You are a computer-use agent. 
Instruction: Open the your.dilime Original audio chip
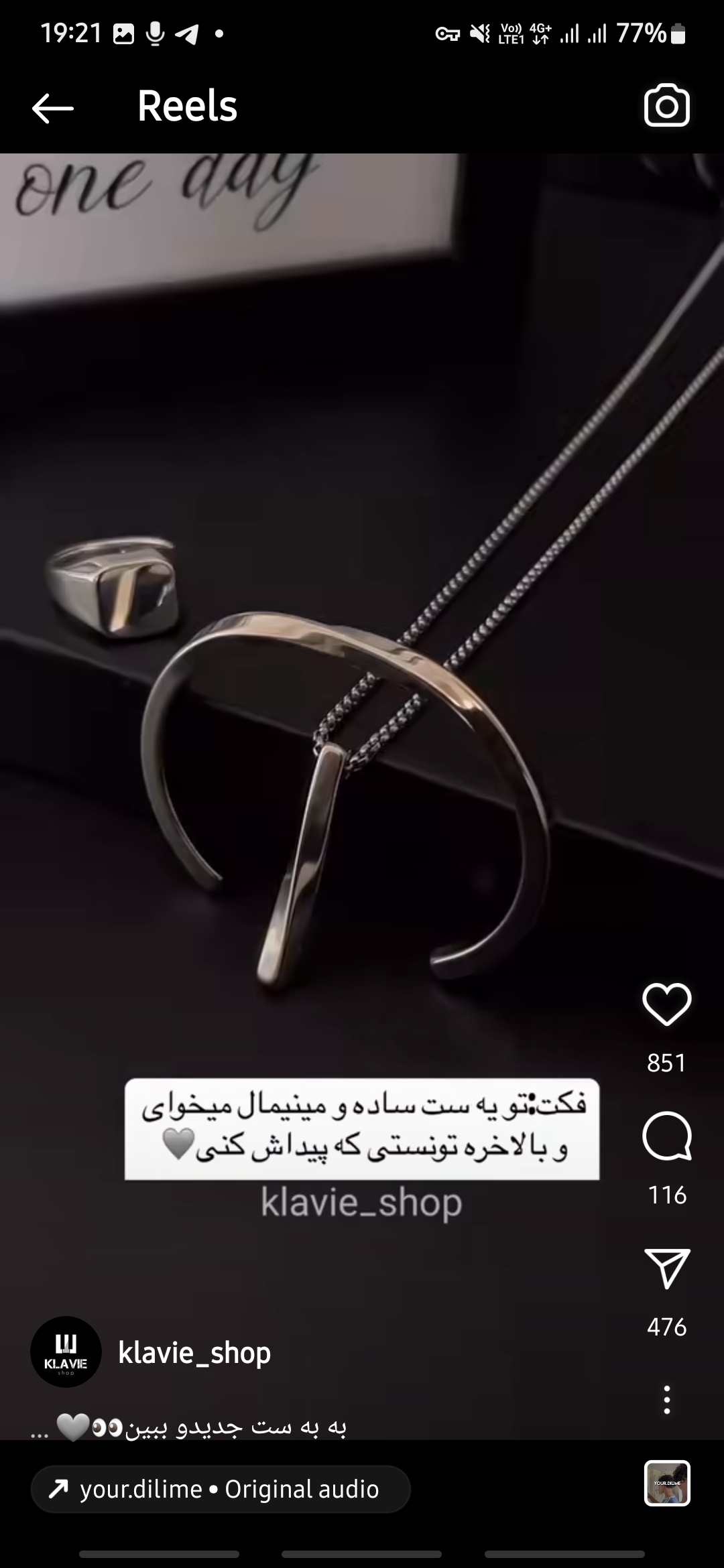click(220, 1489)
